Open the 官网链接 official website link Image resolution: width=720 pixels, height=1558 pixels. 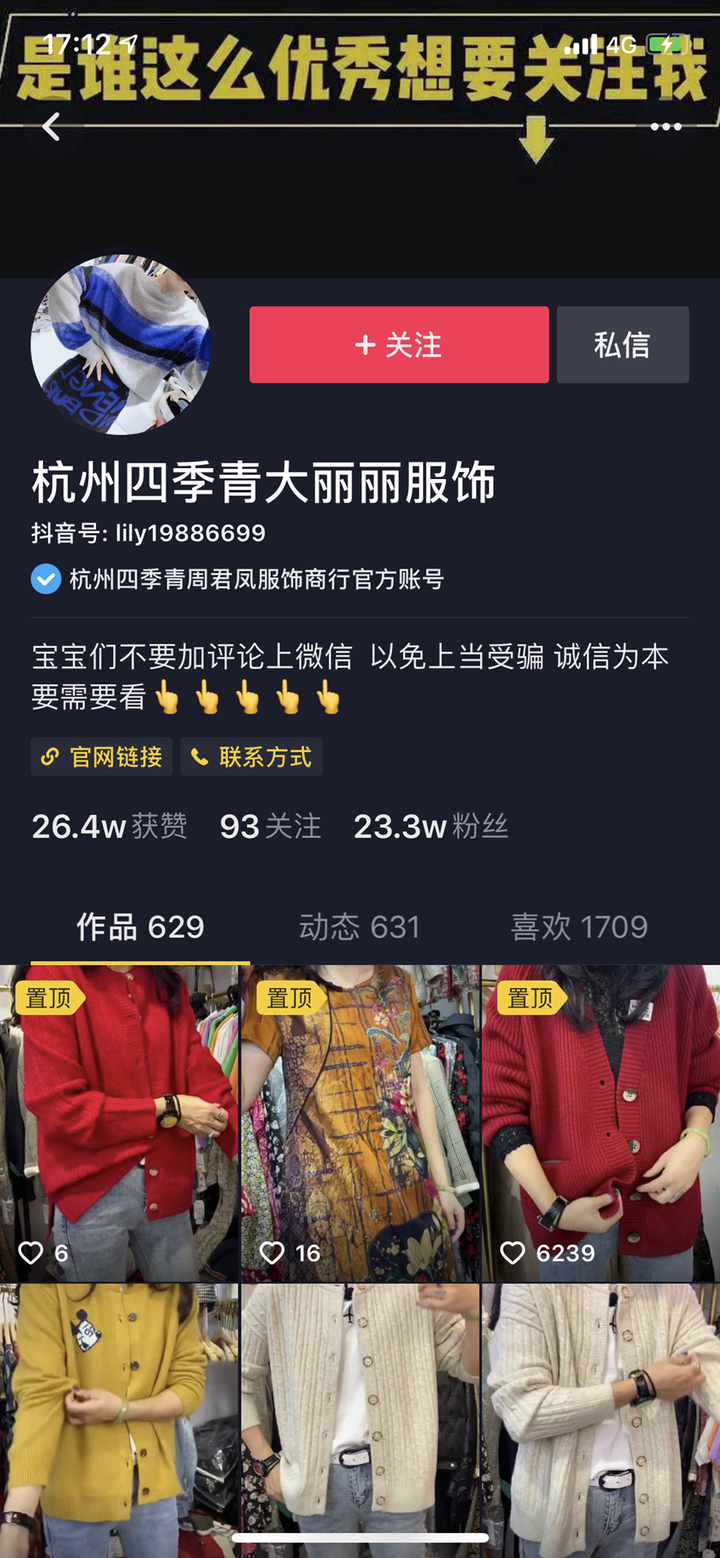point(102,757)
